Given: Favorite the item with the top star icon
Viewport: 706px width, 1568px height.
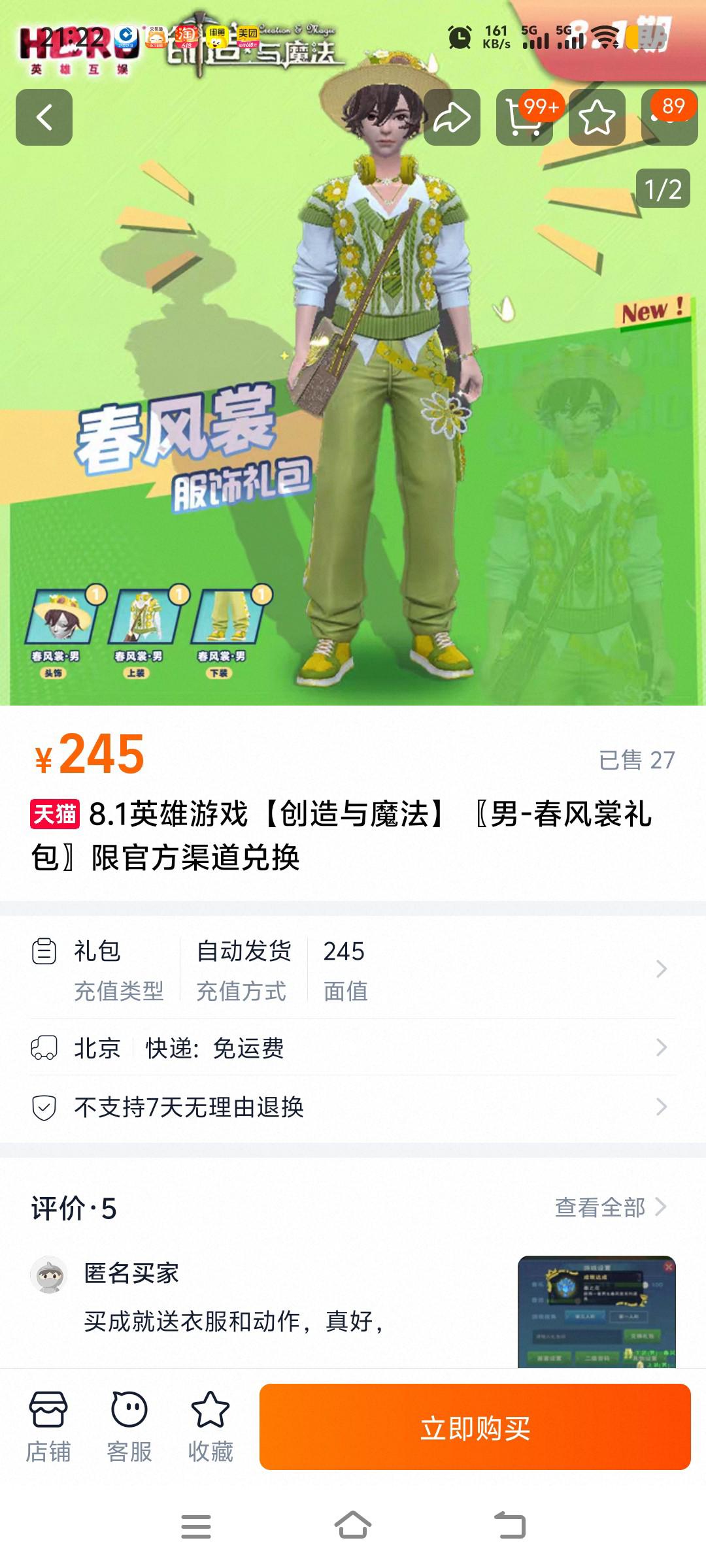Looking at the screenshot, I should click(597, 118).
